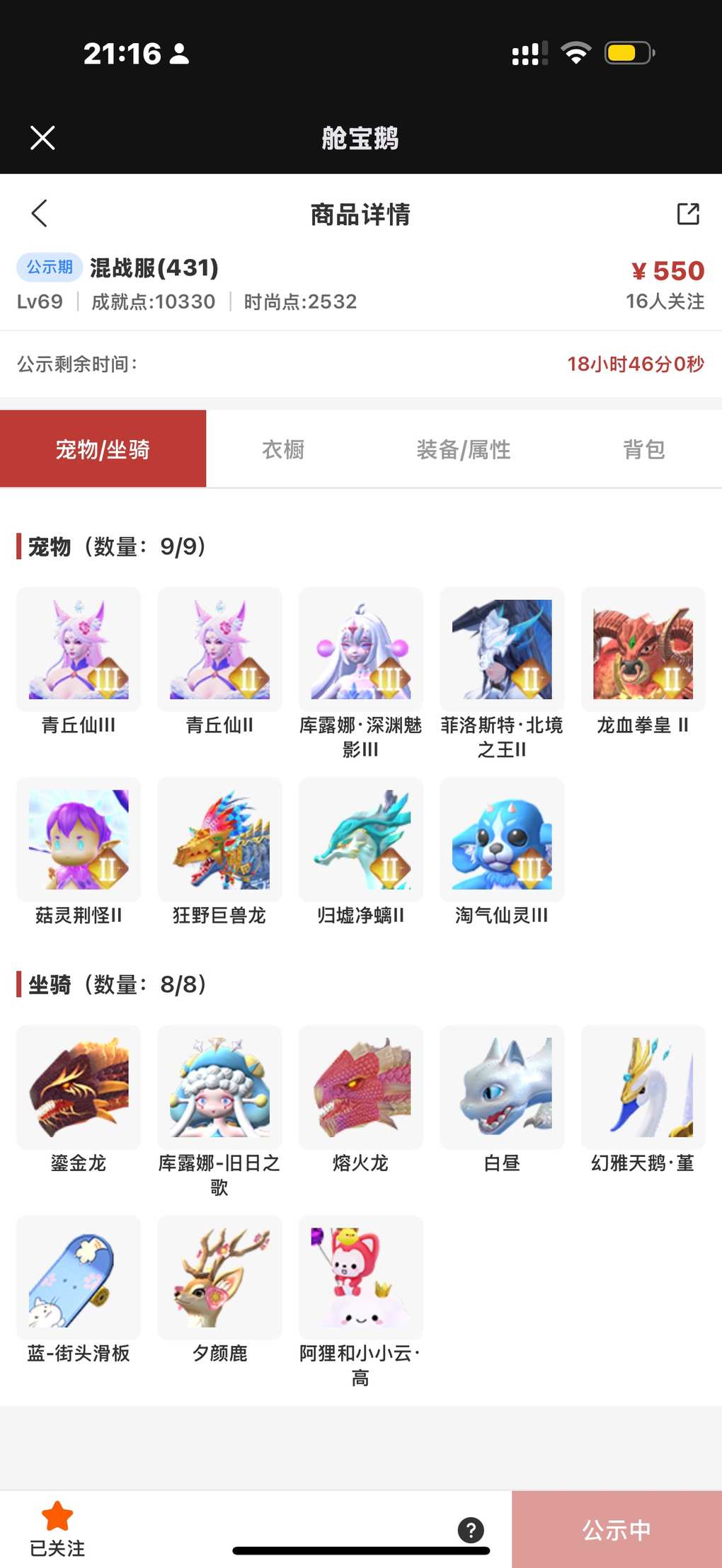This screenshot has width=722, height=1568.
Task: View pet 龙血拳皇 II
Action: (643, 650)
